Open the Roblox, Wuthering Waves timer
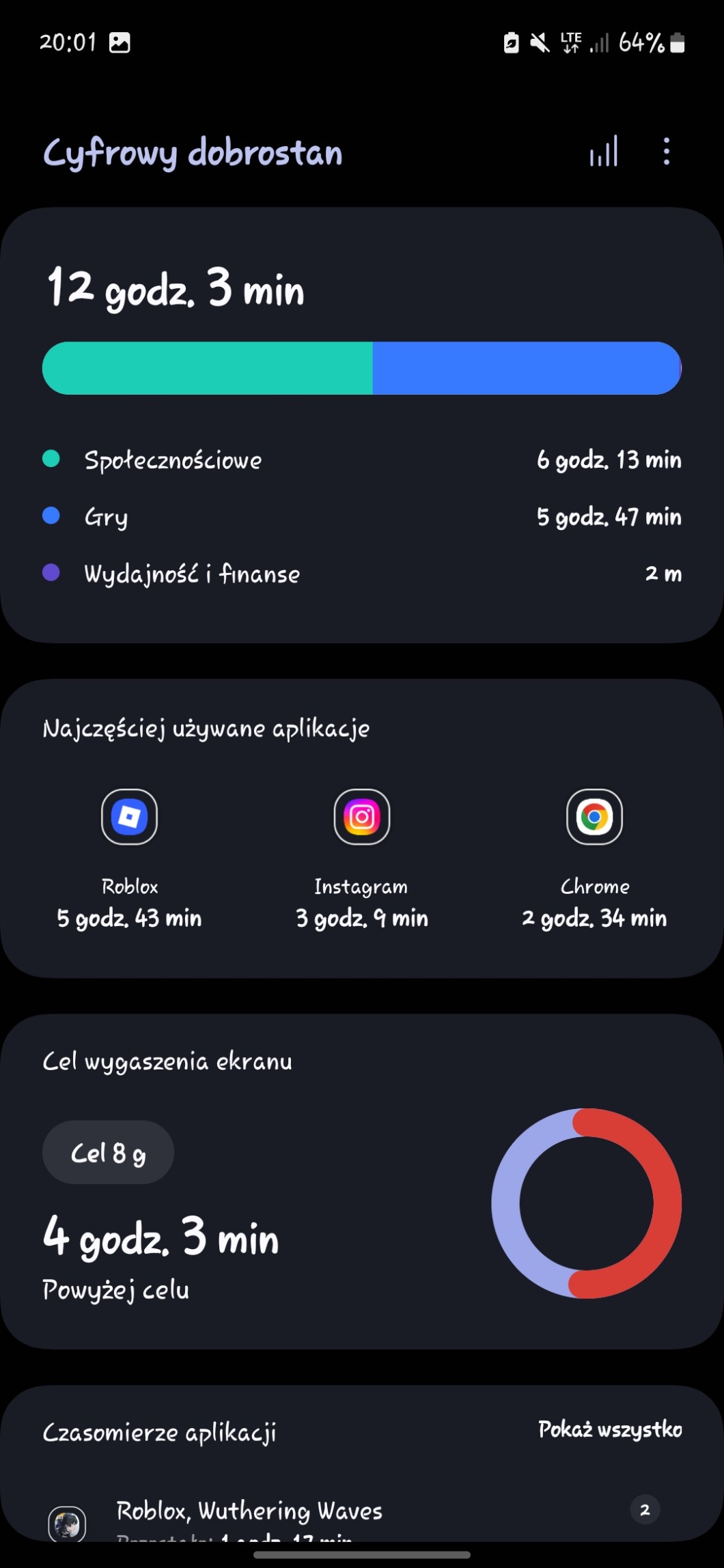724x1568 pixels. pos(249,1511)
